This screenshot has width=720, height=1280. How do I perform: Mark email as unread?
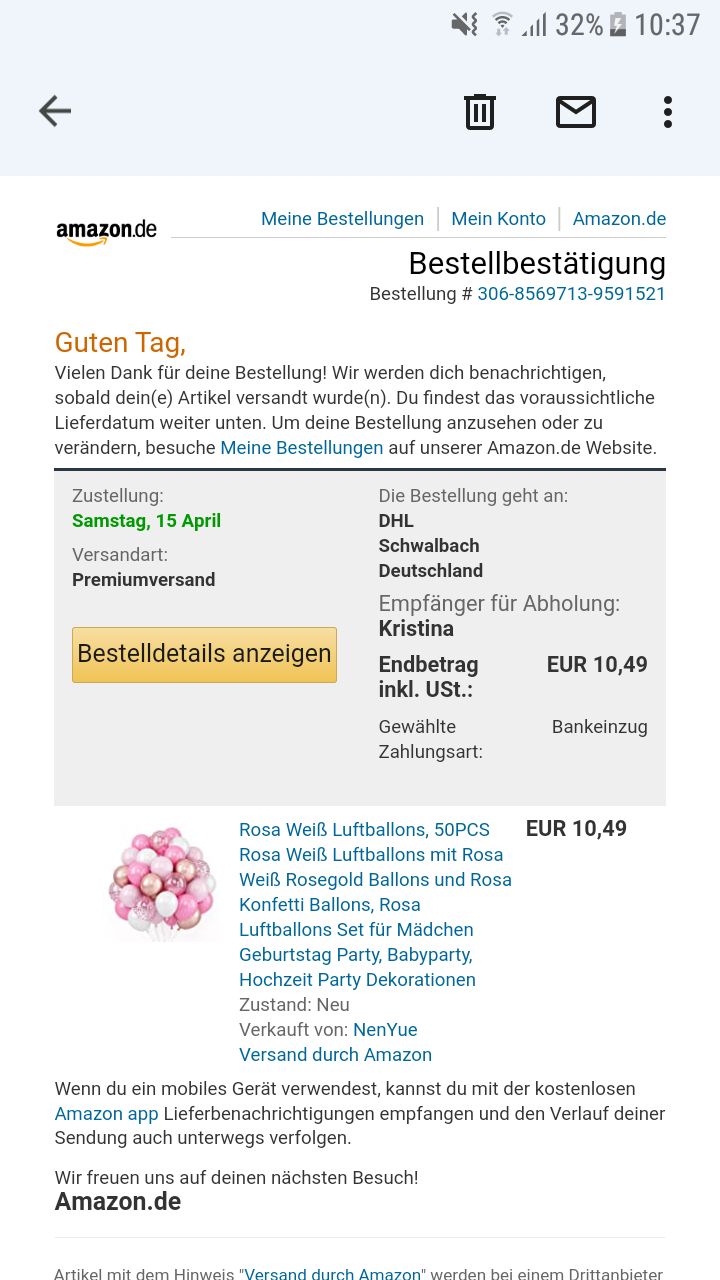(576, 111)
